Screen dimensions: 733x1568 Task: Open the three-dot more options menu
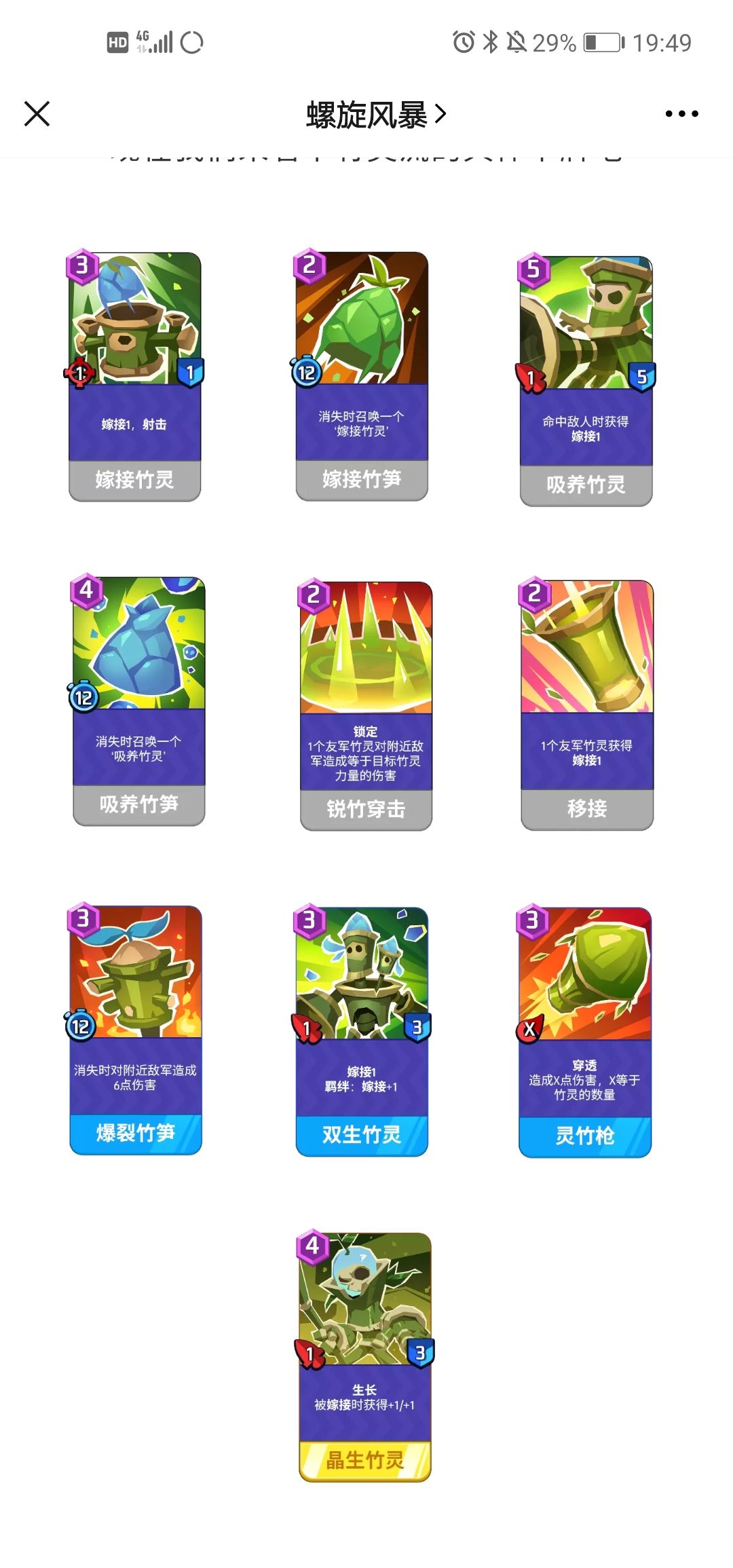pos(681,114)
